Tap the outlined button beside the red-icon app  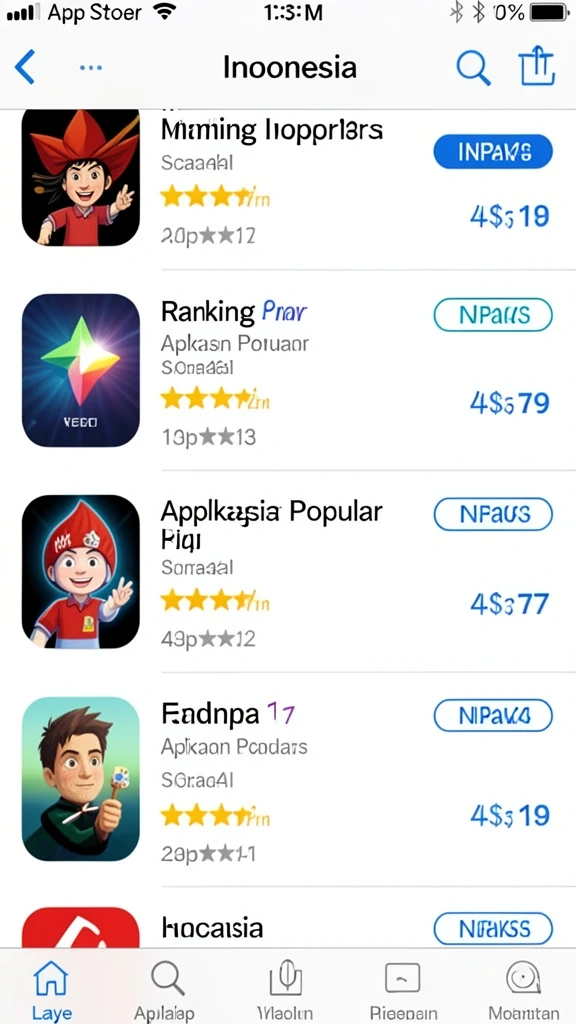(493, 928)
